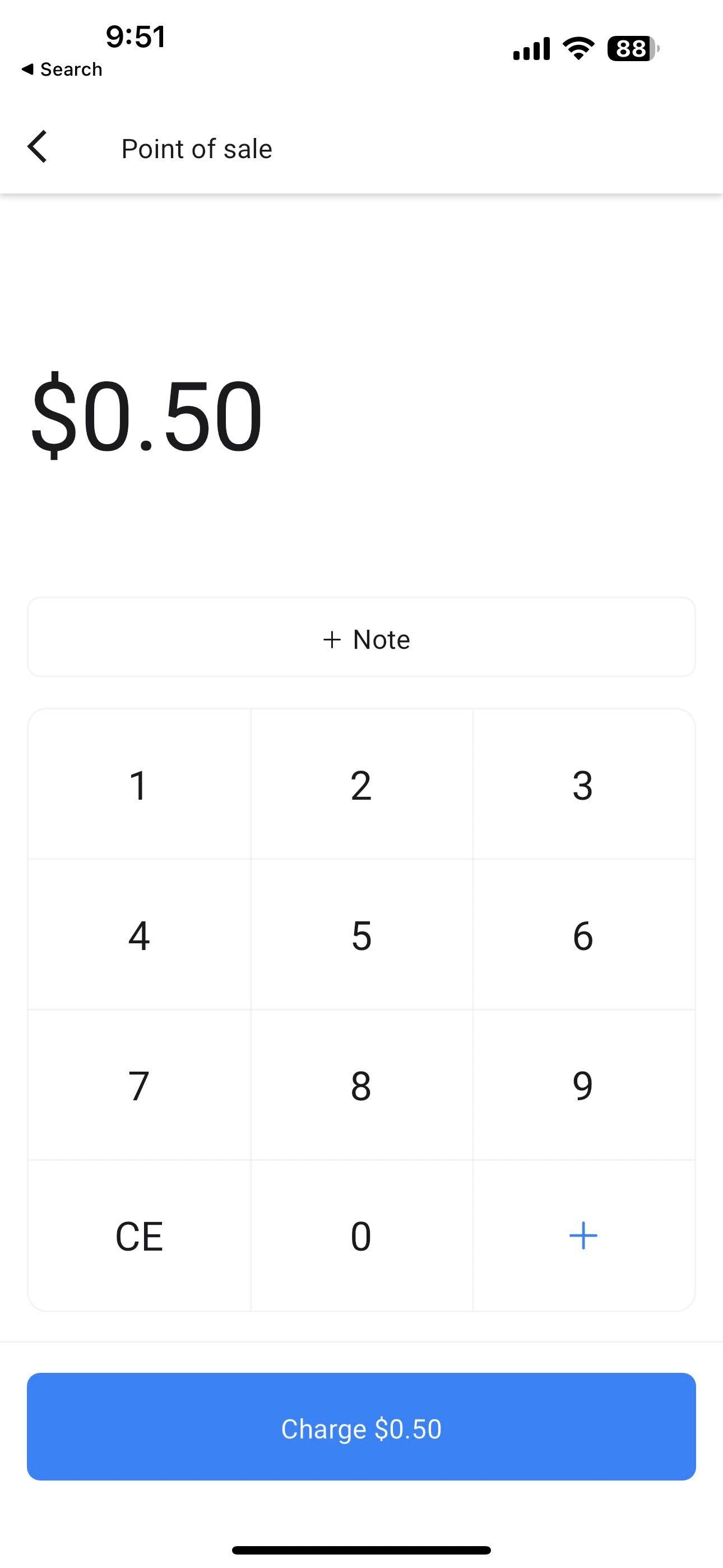Go back from Point of sale

(38, 147)
